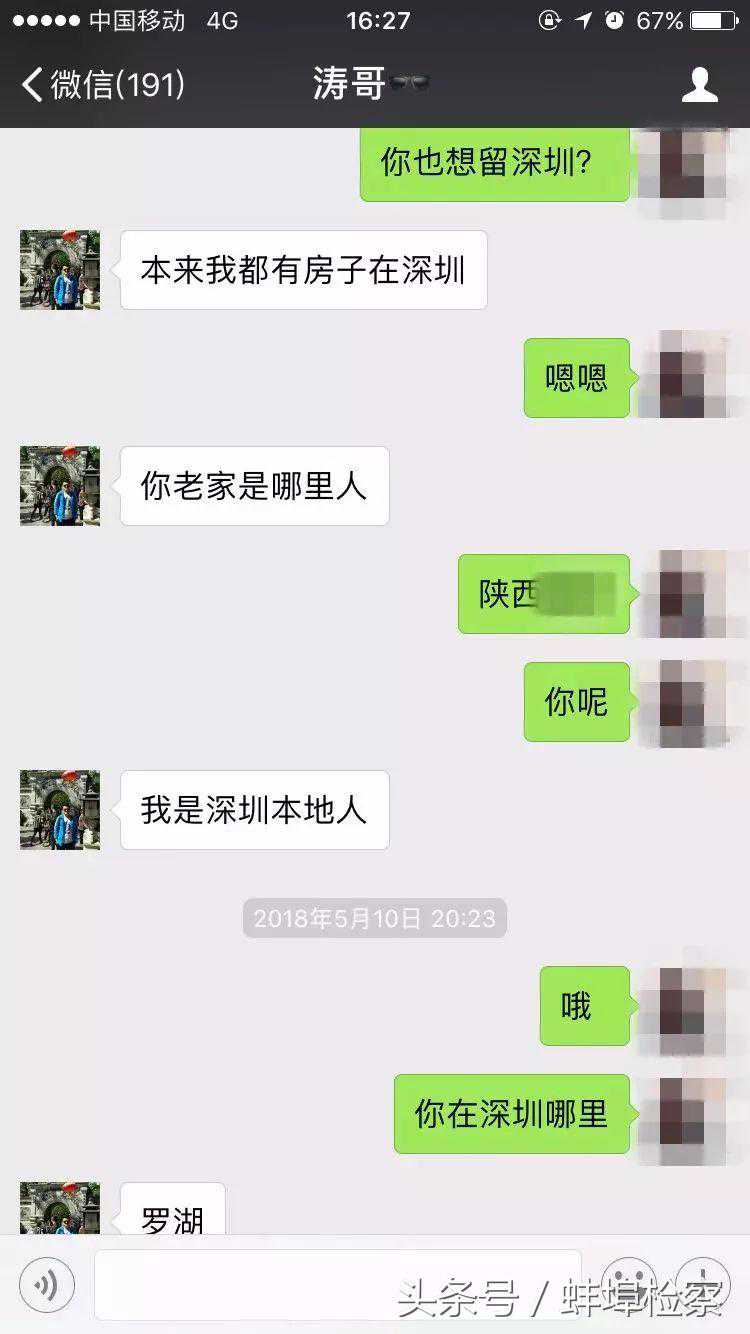Open 涛哥's profile picture beside 你老家是哪里人

click(60, 486)
